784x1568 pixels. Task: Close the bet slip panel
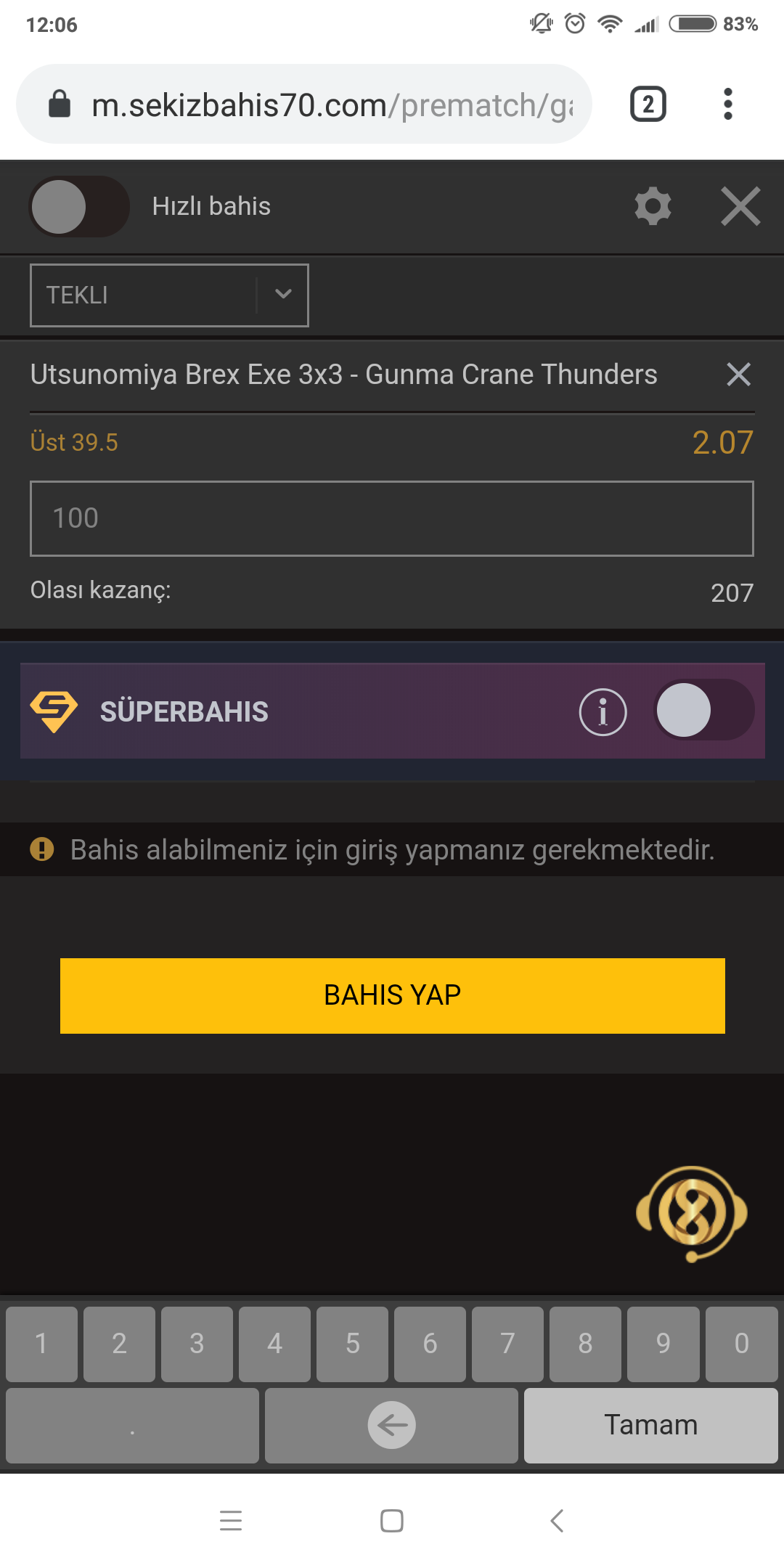click(x=740, y=206)
